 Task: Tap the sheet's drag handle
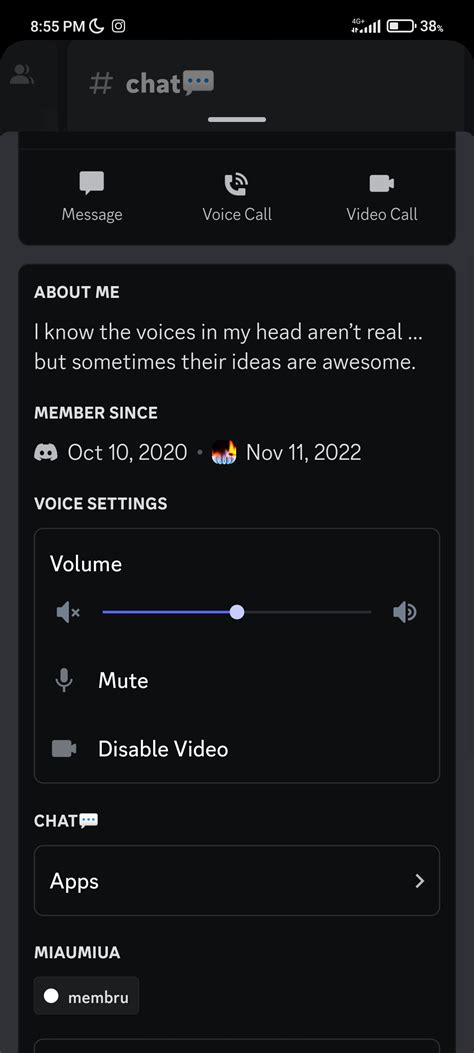coord(237,120)
